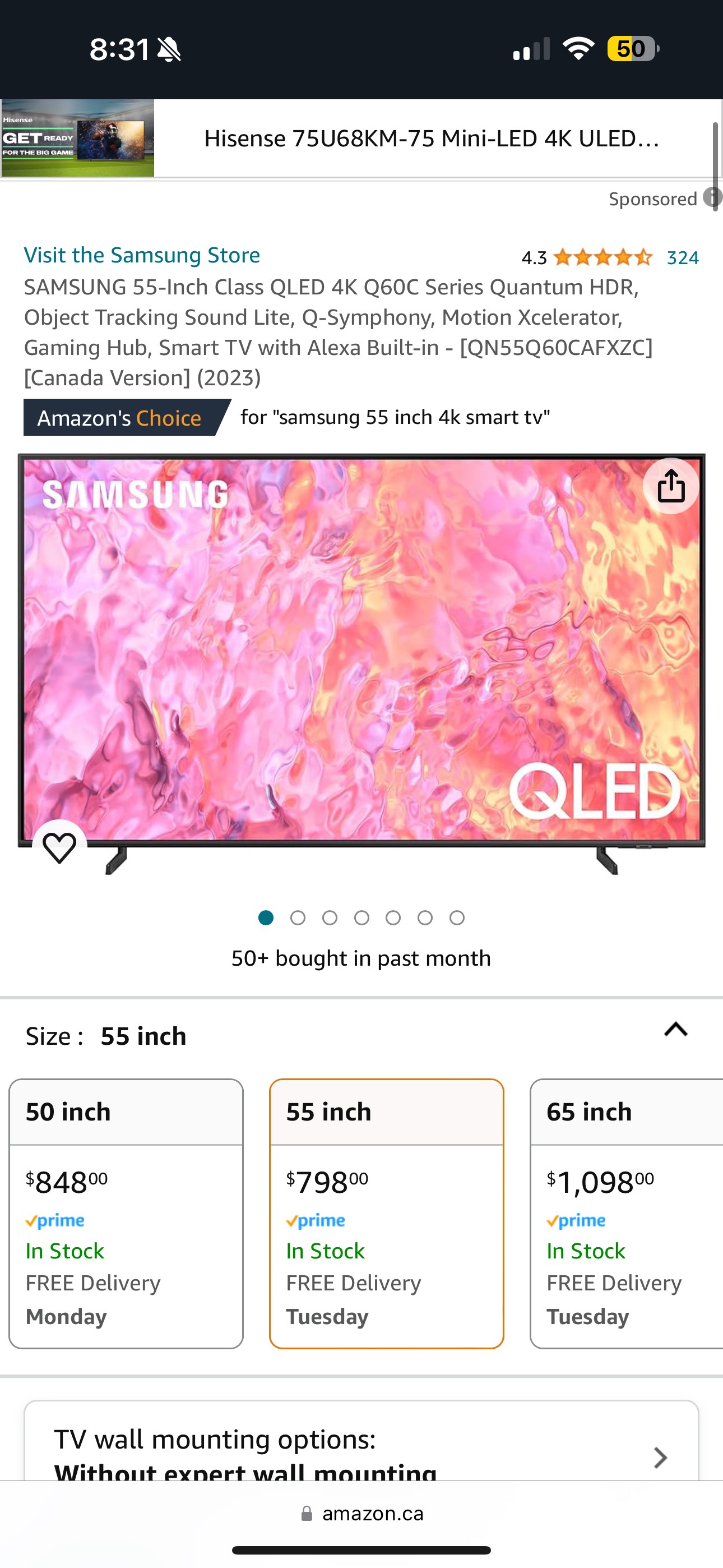Open the 324 customer ratings
This screenshot has width=723, height=1568.
682,258
